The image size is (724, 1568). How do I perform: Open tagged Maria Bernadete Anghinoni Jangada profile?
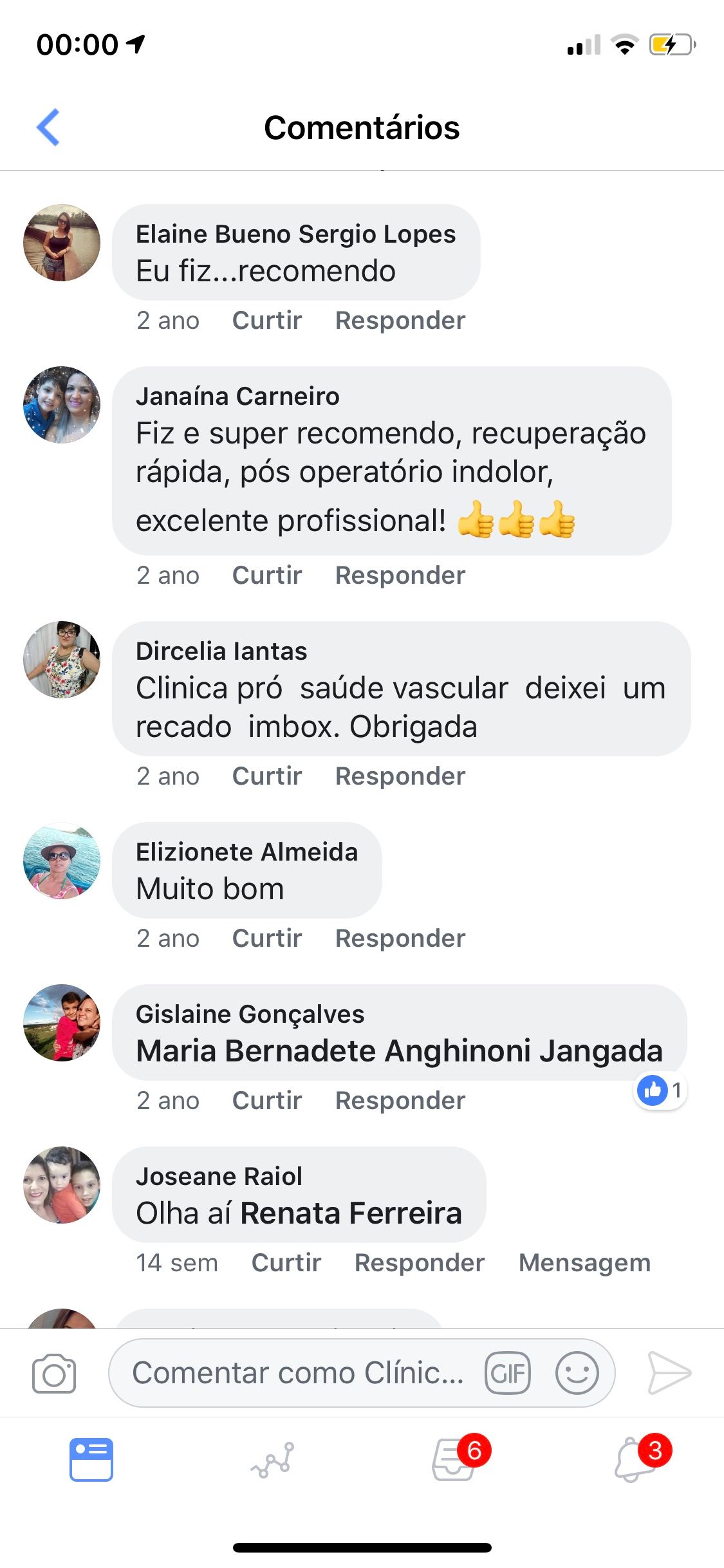click(x=399, y=1050)
